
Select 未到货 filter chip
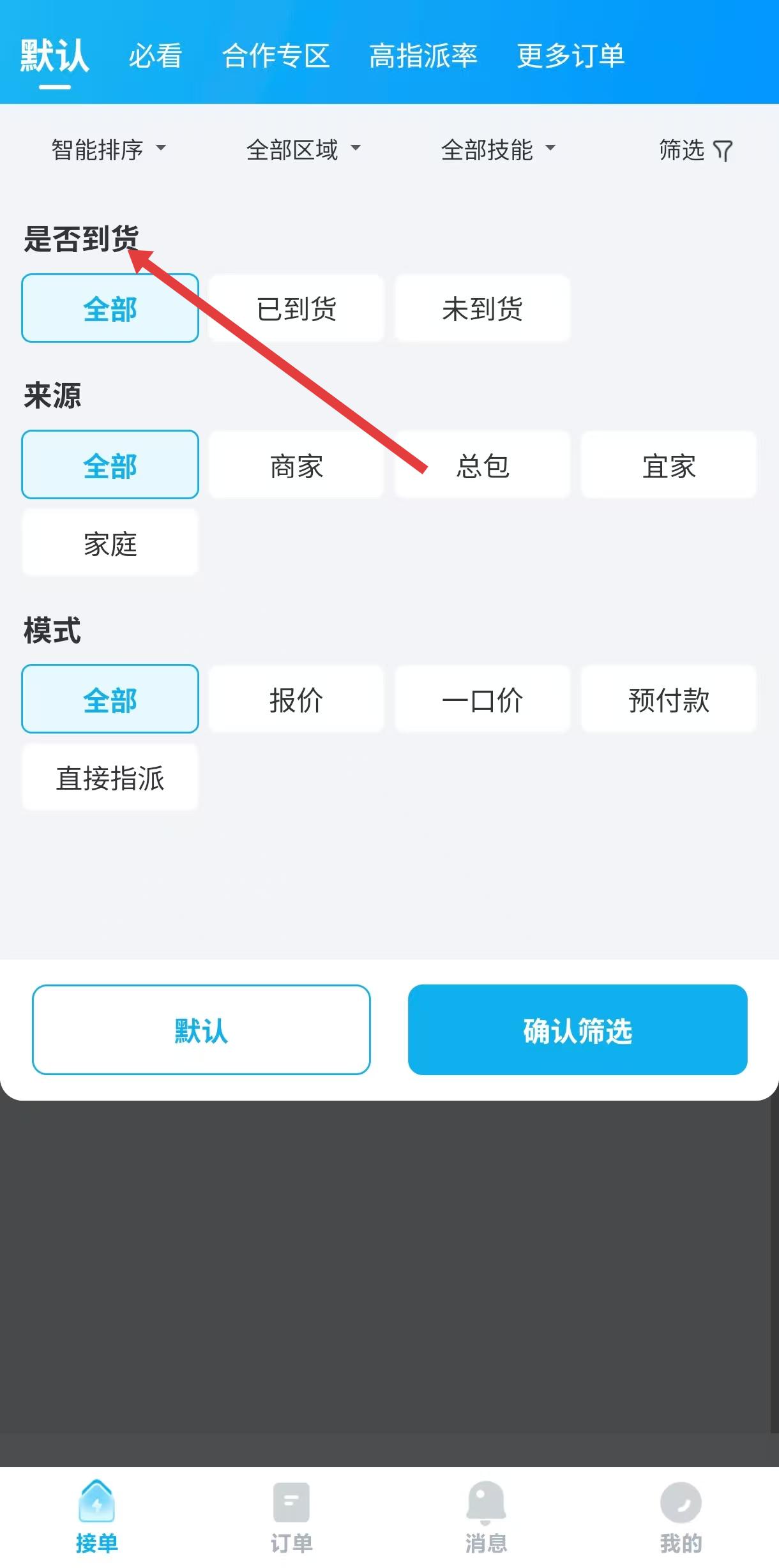tap(482, 309)
